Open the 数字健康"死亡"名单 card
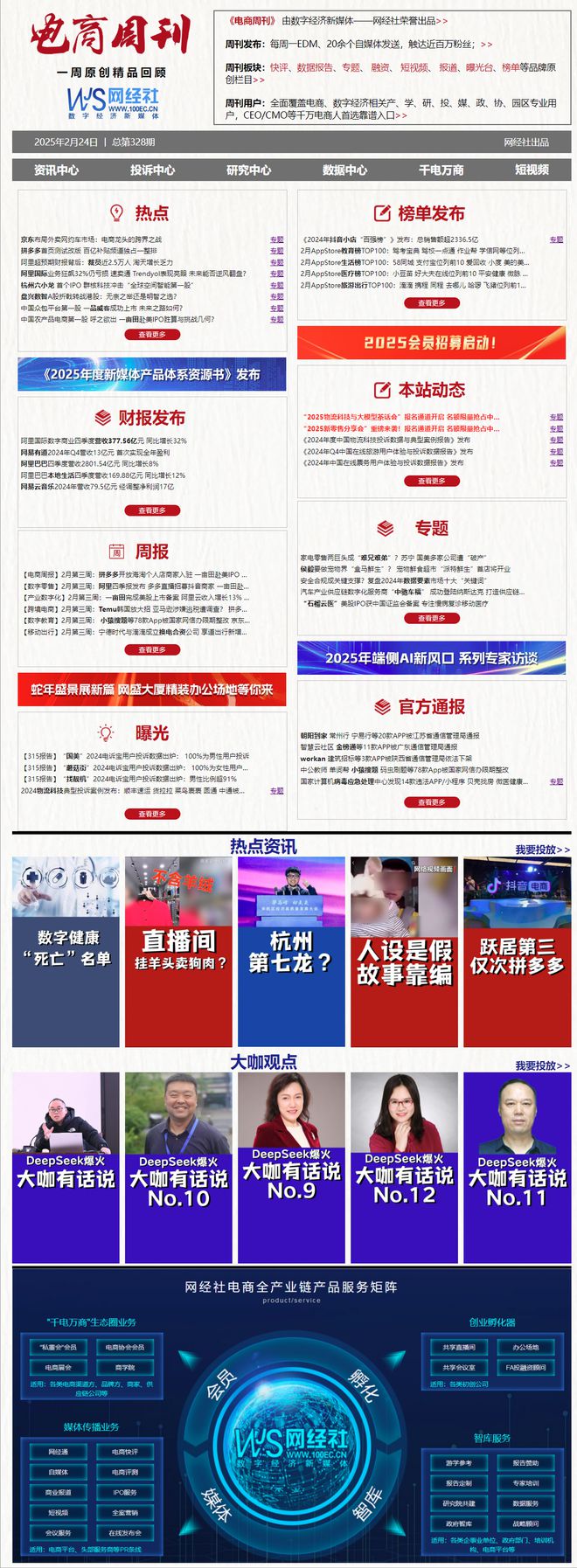The height and width of the screenshot is (1568, 577). coord(66,951)
